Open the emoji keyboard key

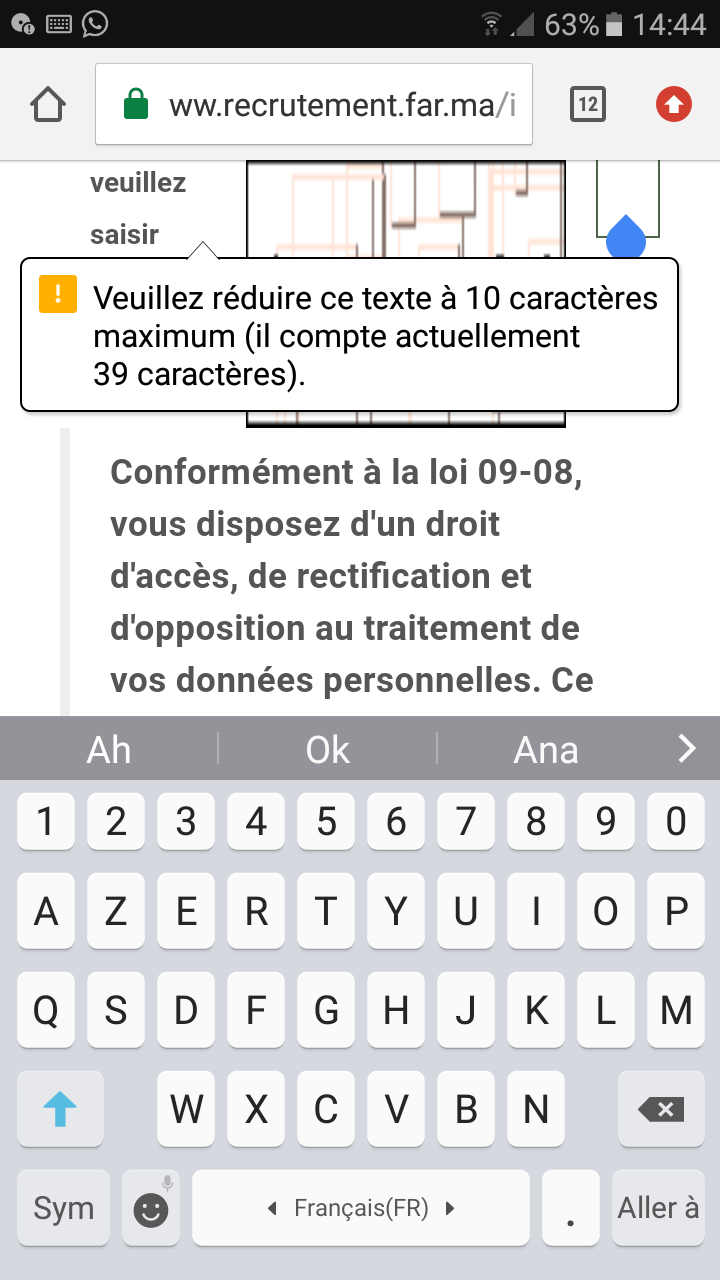point(151,1208)
